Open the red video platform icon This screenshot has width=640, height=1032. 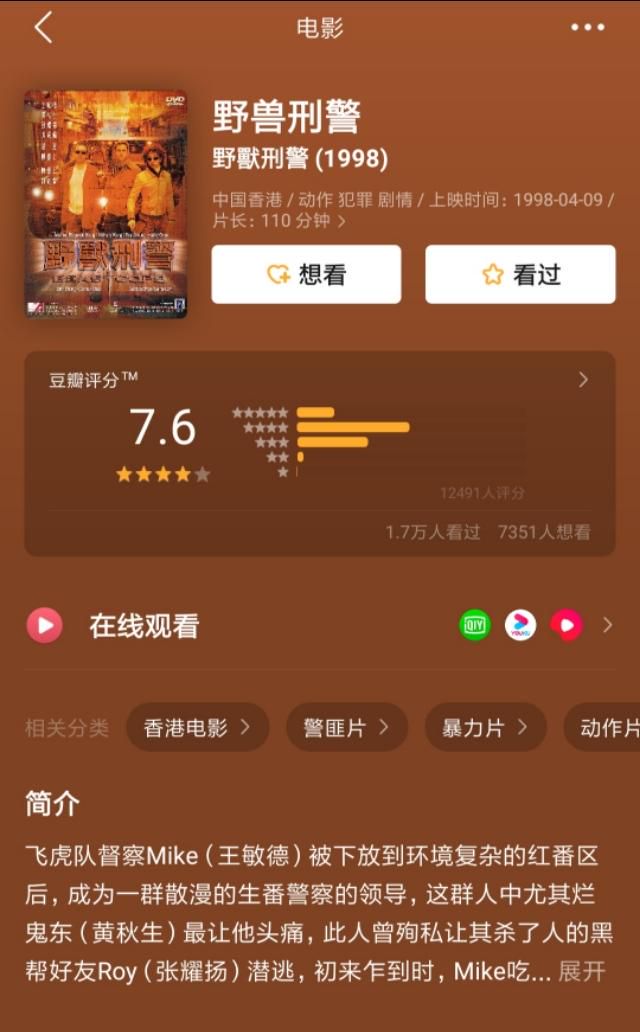coord(566,625)
